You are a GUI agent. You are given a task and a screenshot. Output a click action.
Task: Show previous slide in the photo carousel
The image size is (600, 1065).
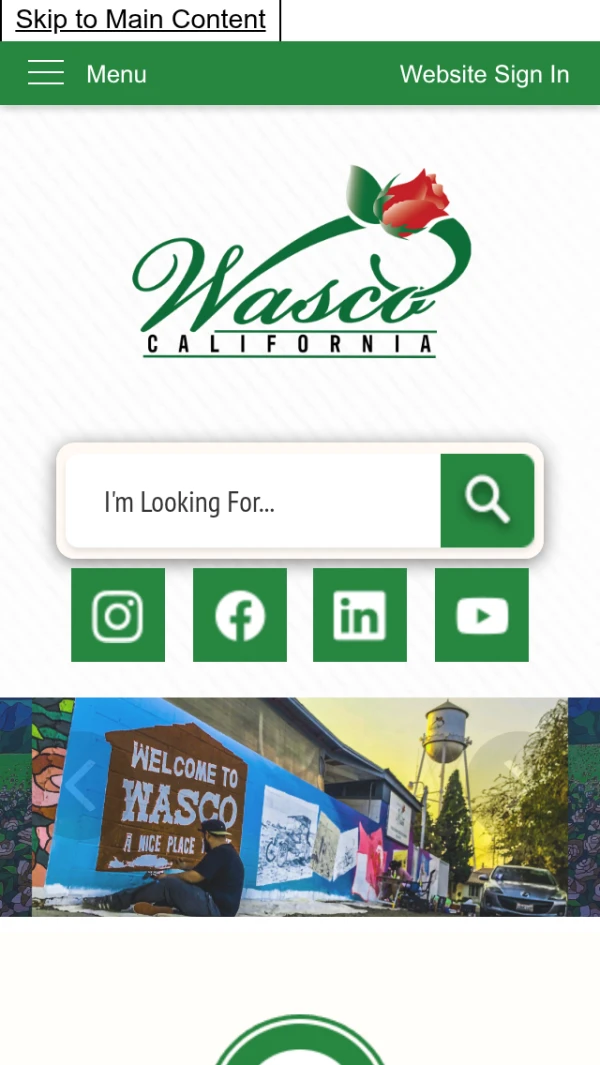[80, 786]
